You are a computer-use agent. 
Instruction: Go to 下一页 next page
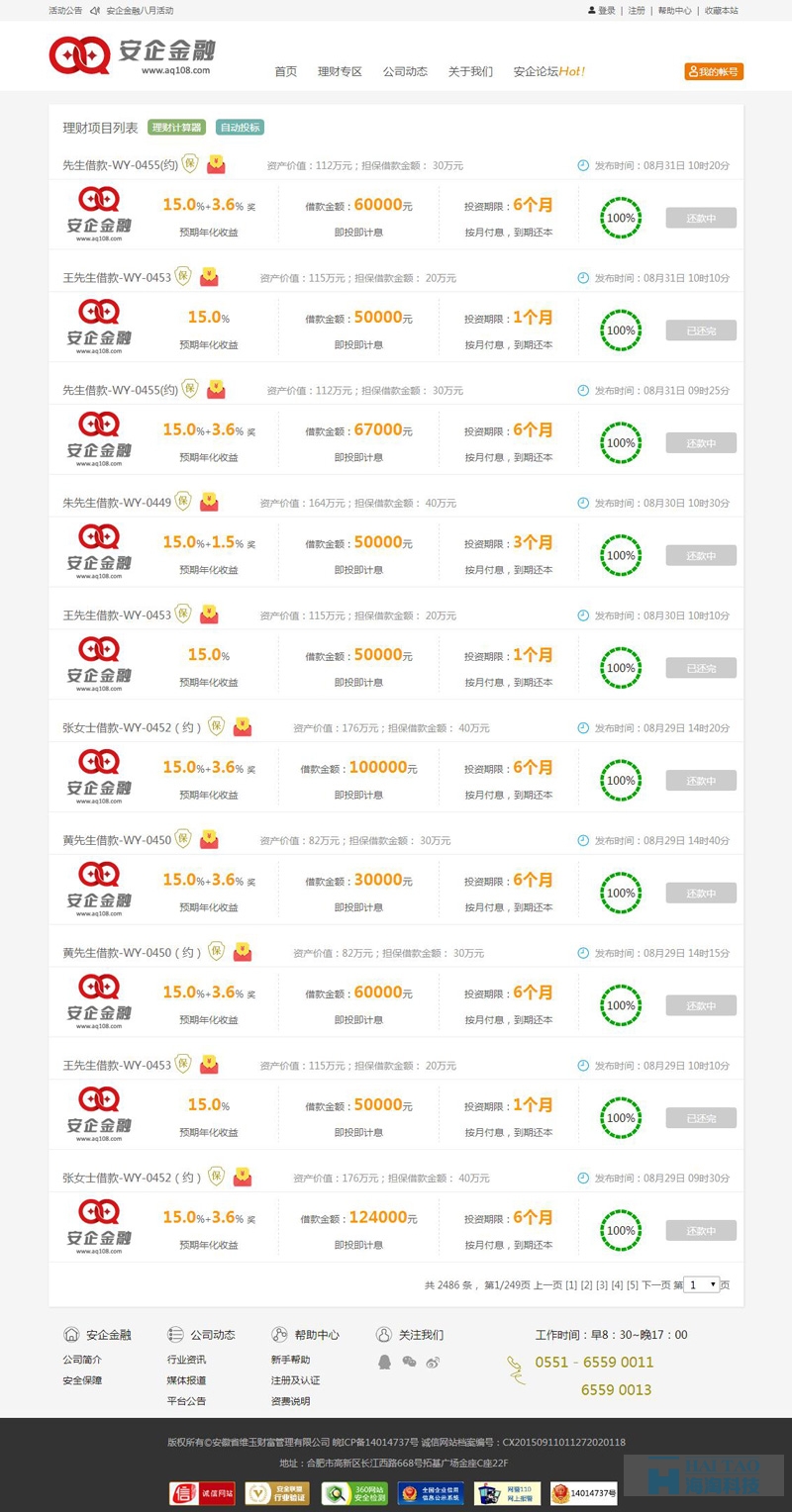(656, 1284)
